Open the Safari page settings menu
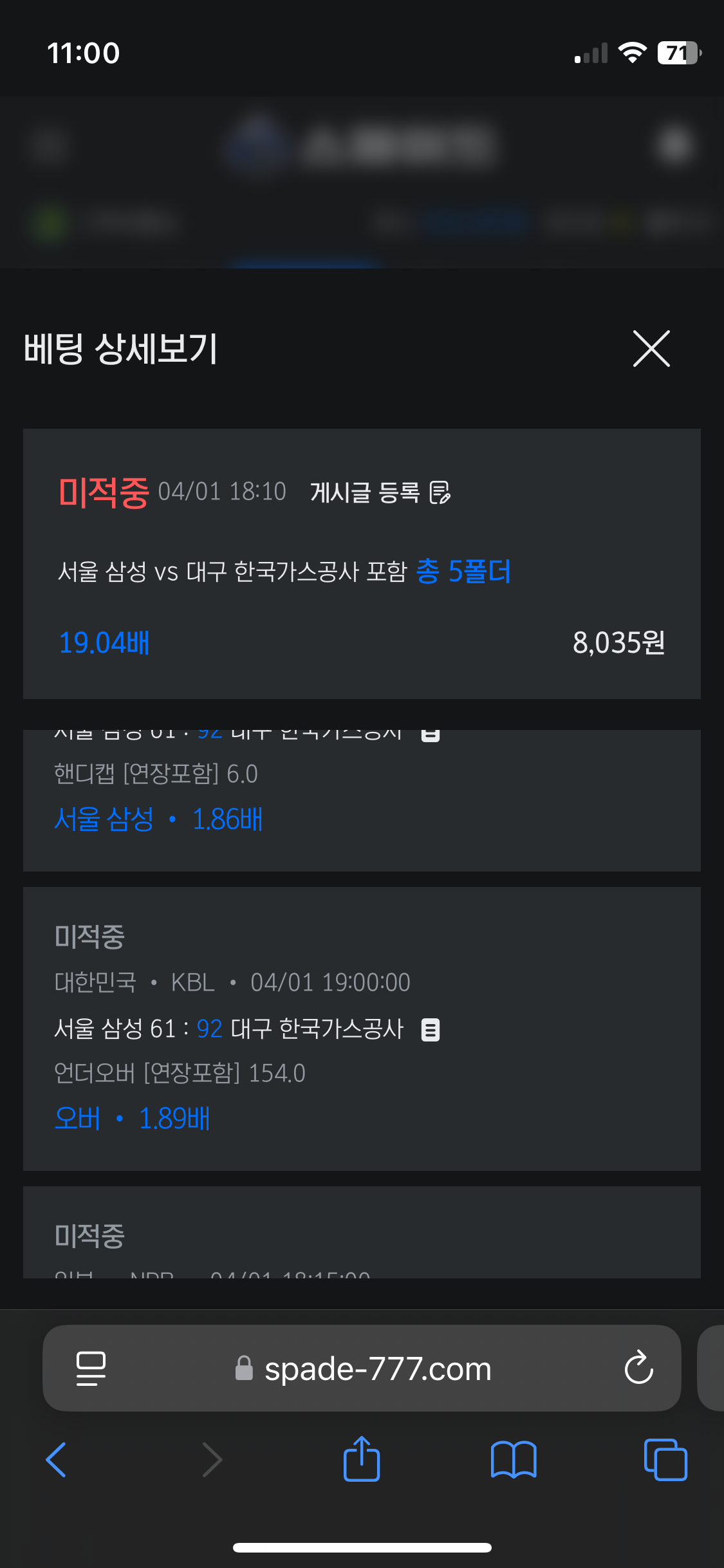Viewport: 724px width, 1568px height. (x=91, y=1368)
